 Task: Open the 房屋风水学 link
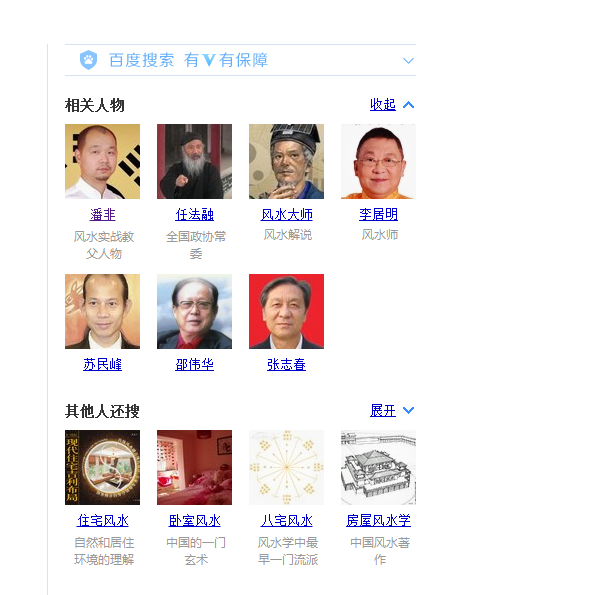[x=378, y=520]
